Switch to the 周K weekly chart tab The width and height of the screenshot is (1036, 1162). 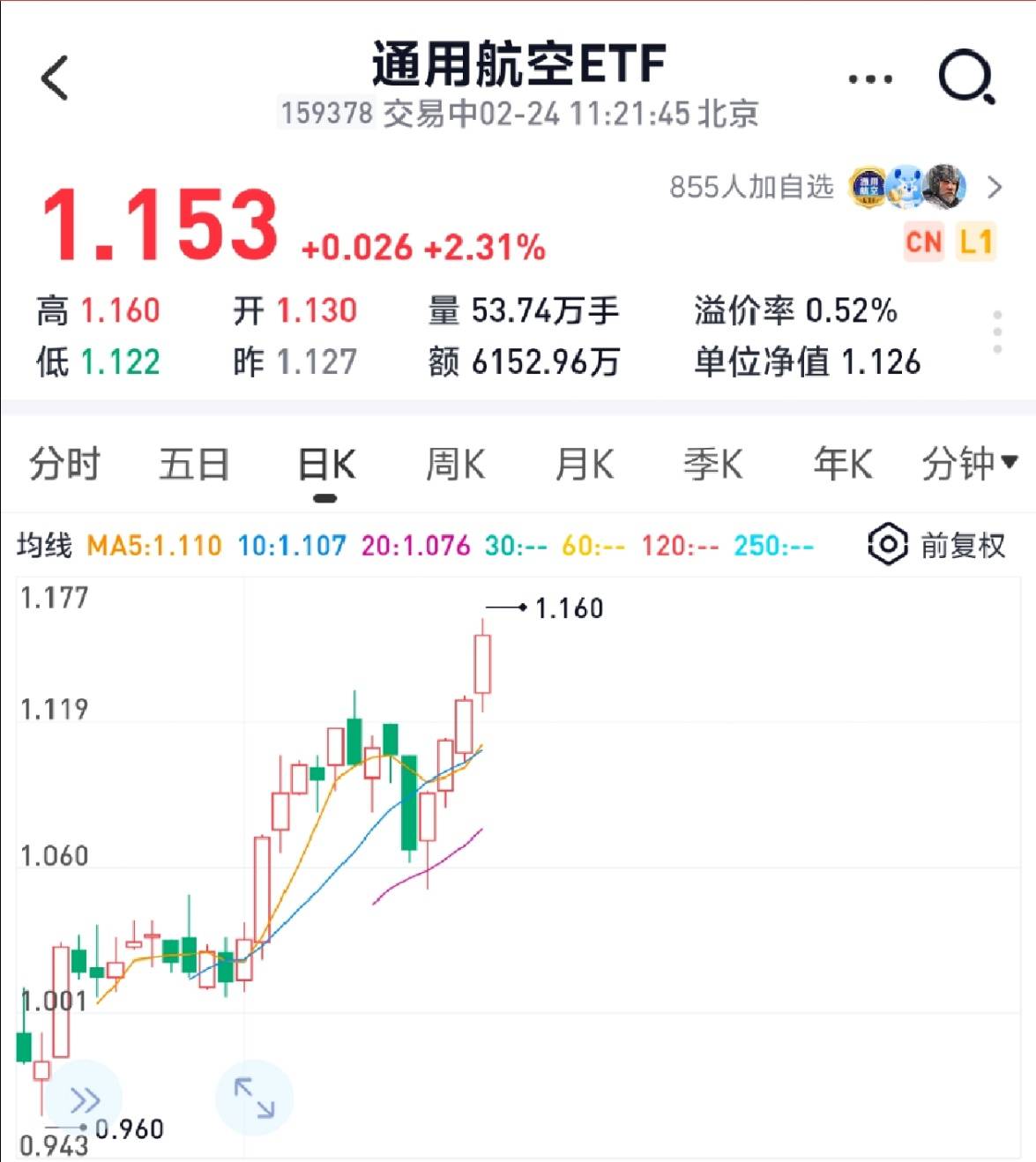[x=454, y=462]
